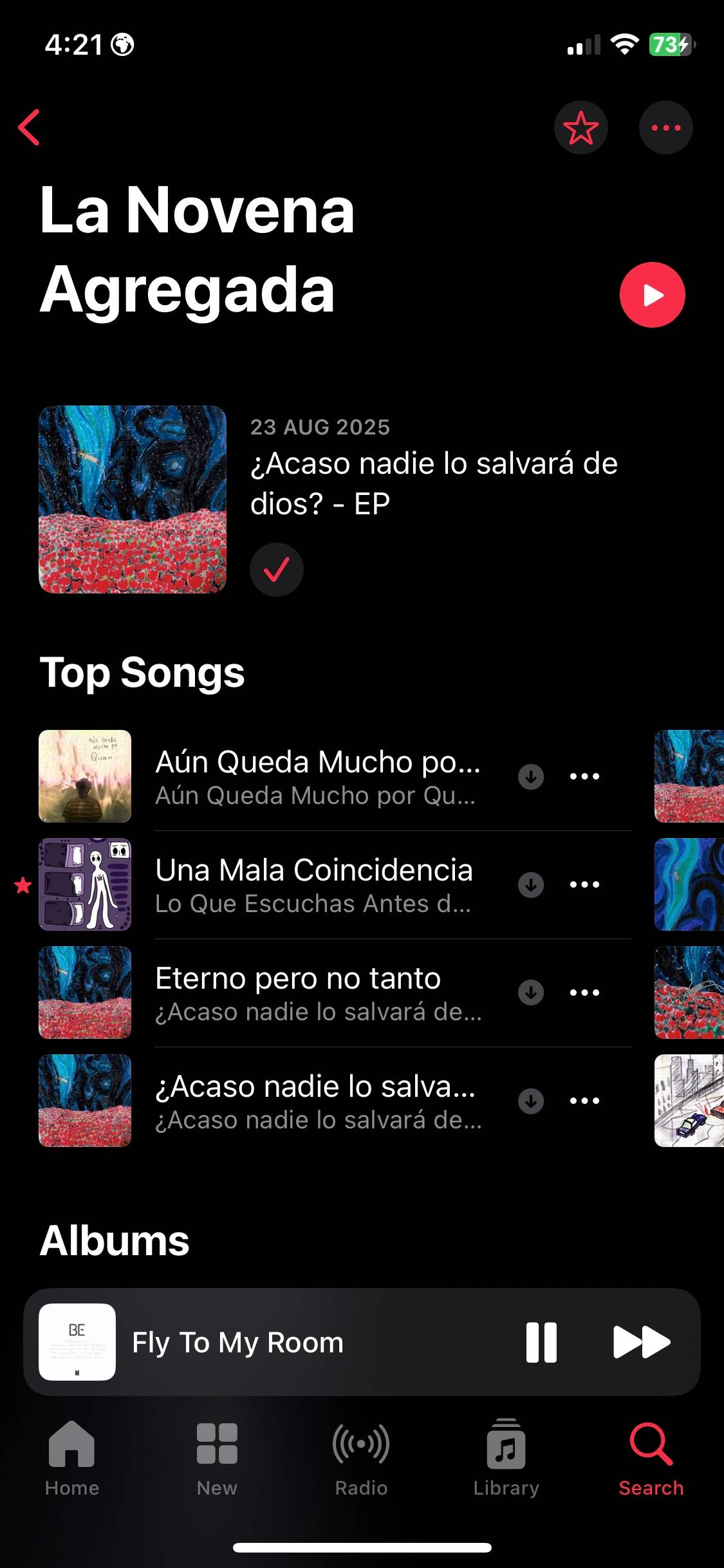This screenshot has width=724, height=1568.
Task: Open the artist overflow menu at top
Action: pos(665,127)
